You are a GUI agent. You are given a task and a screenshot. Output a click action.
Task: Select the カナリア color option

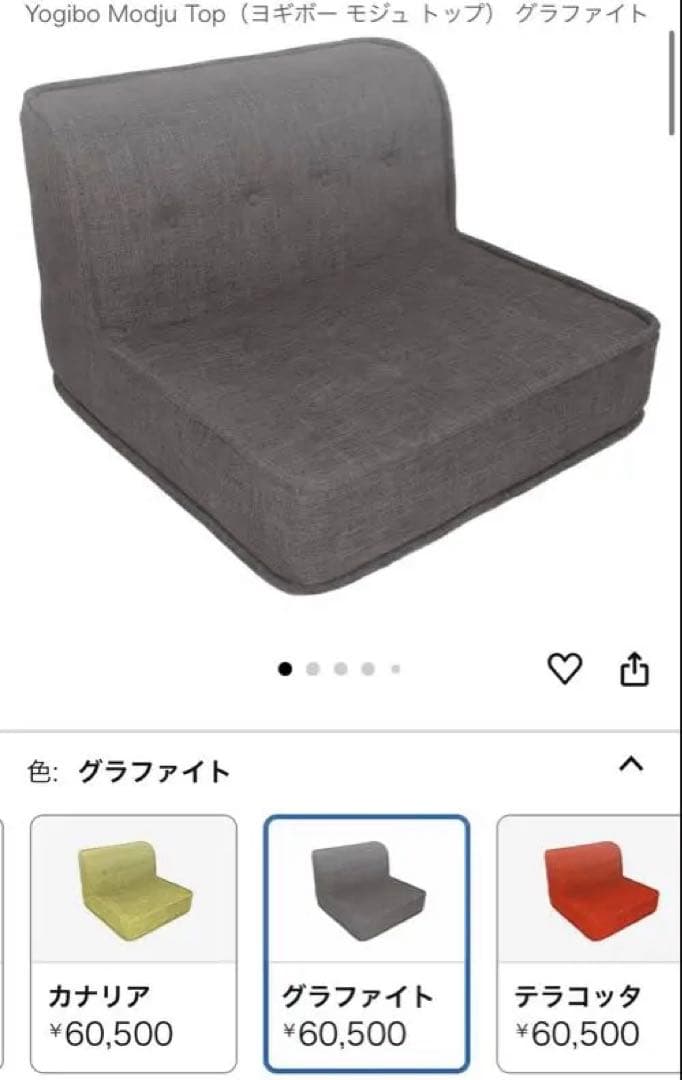click(x=134, y=942)
